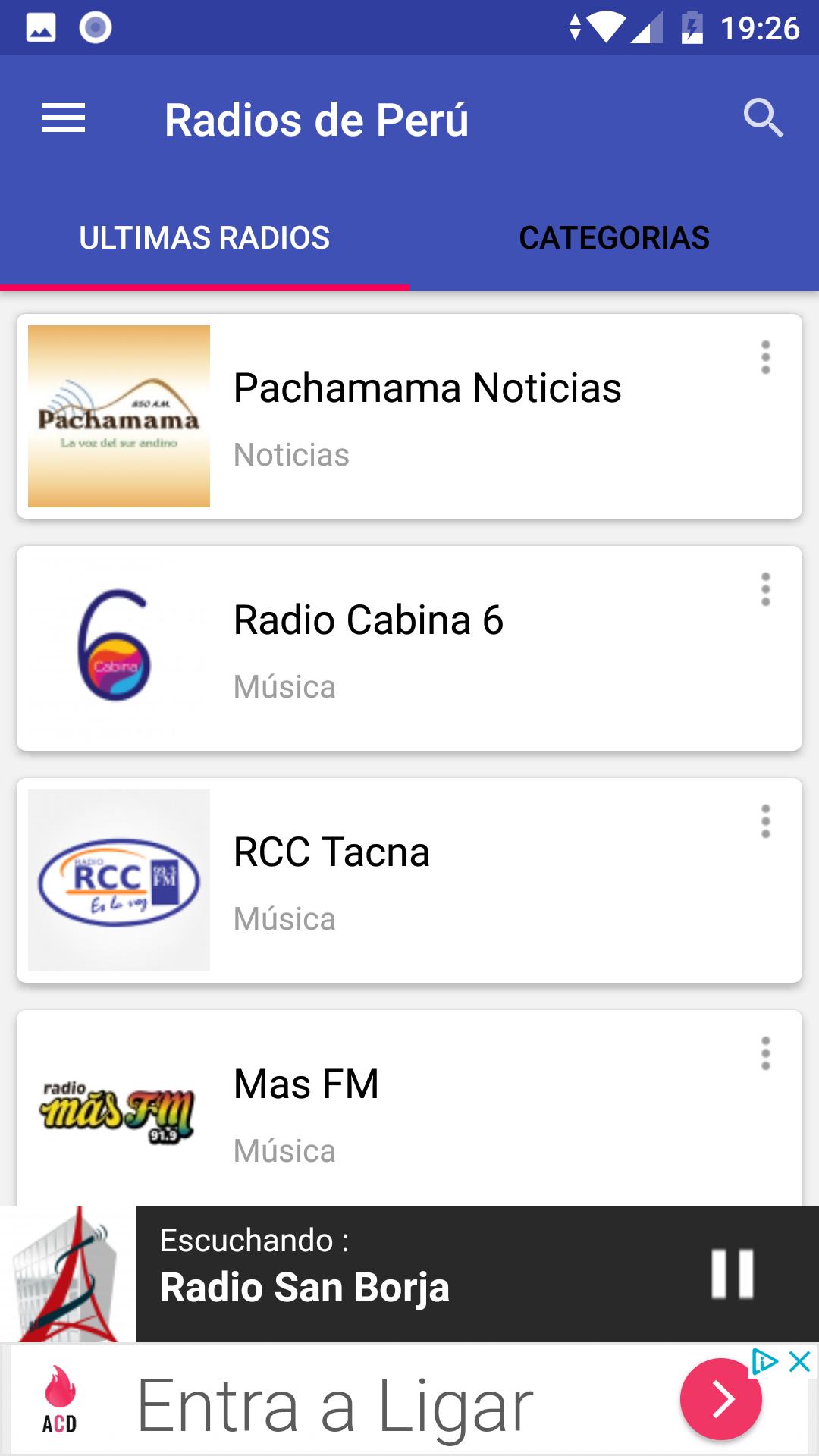819x1456 pixels.
Task: Switch to the CATEGORIAS tab
Action: click(x=614, y=237)
